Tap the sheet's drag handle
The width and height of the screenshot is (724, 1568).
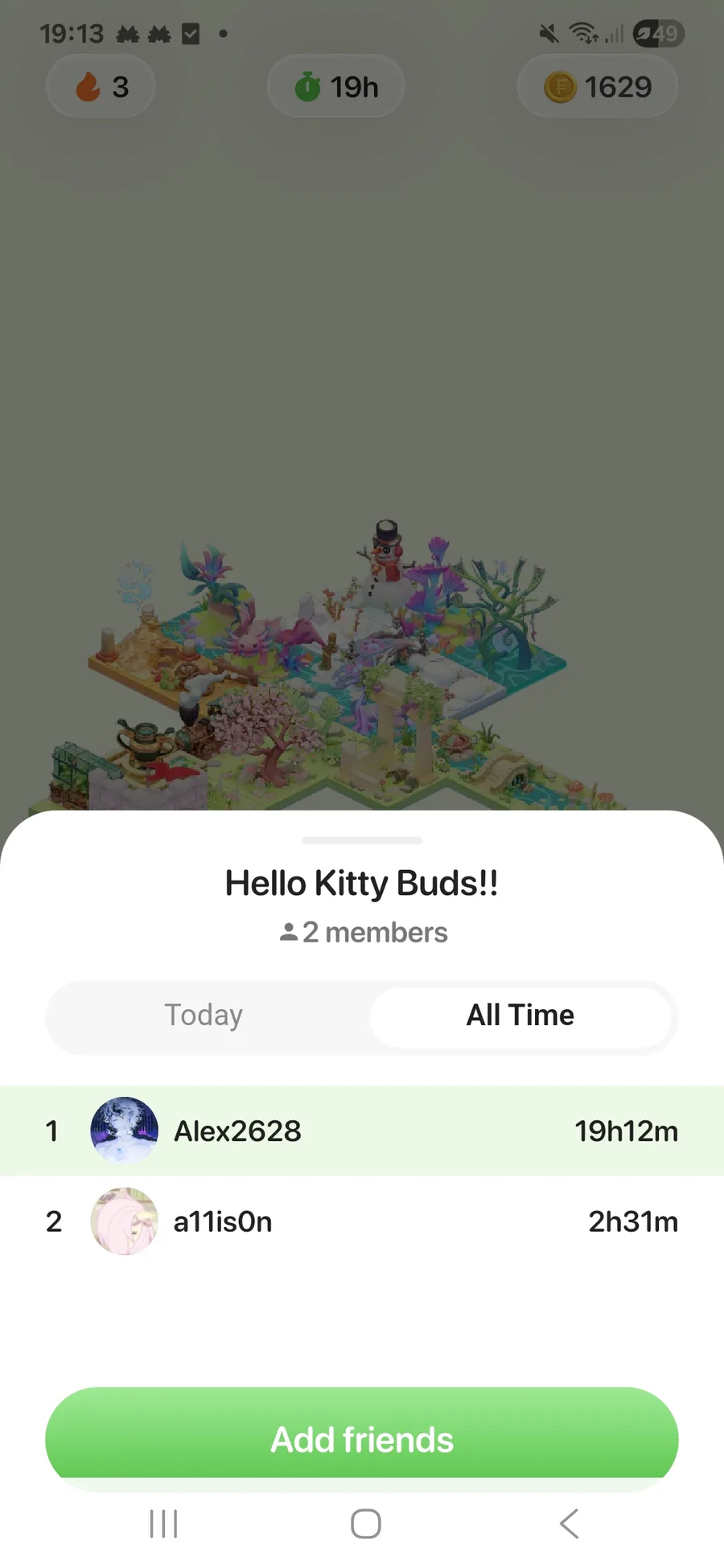362,840
